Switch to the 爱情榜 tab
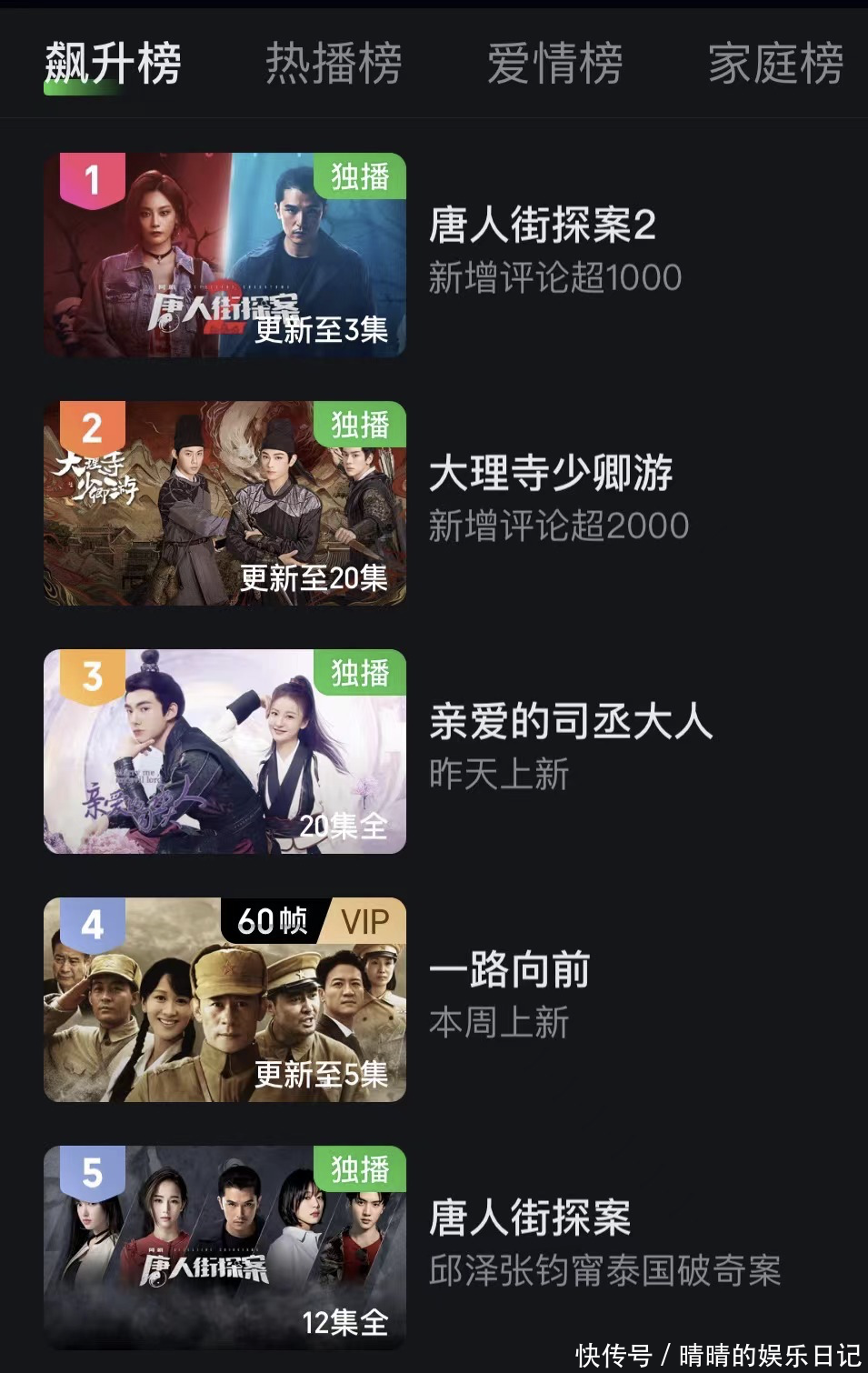Image resolution: width=868 pixels, height=1373 pixels. [554, 64]
